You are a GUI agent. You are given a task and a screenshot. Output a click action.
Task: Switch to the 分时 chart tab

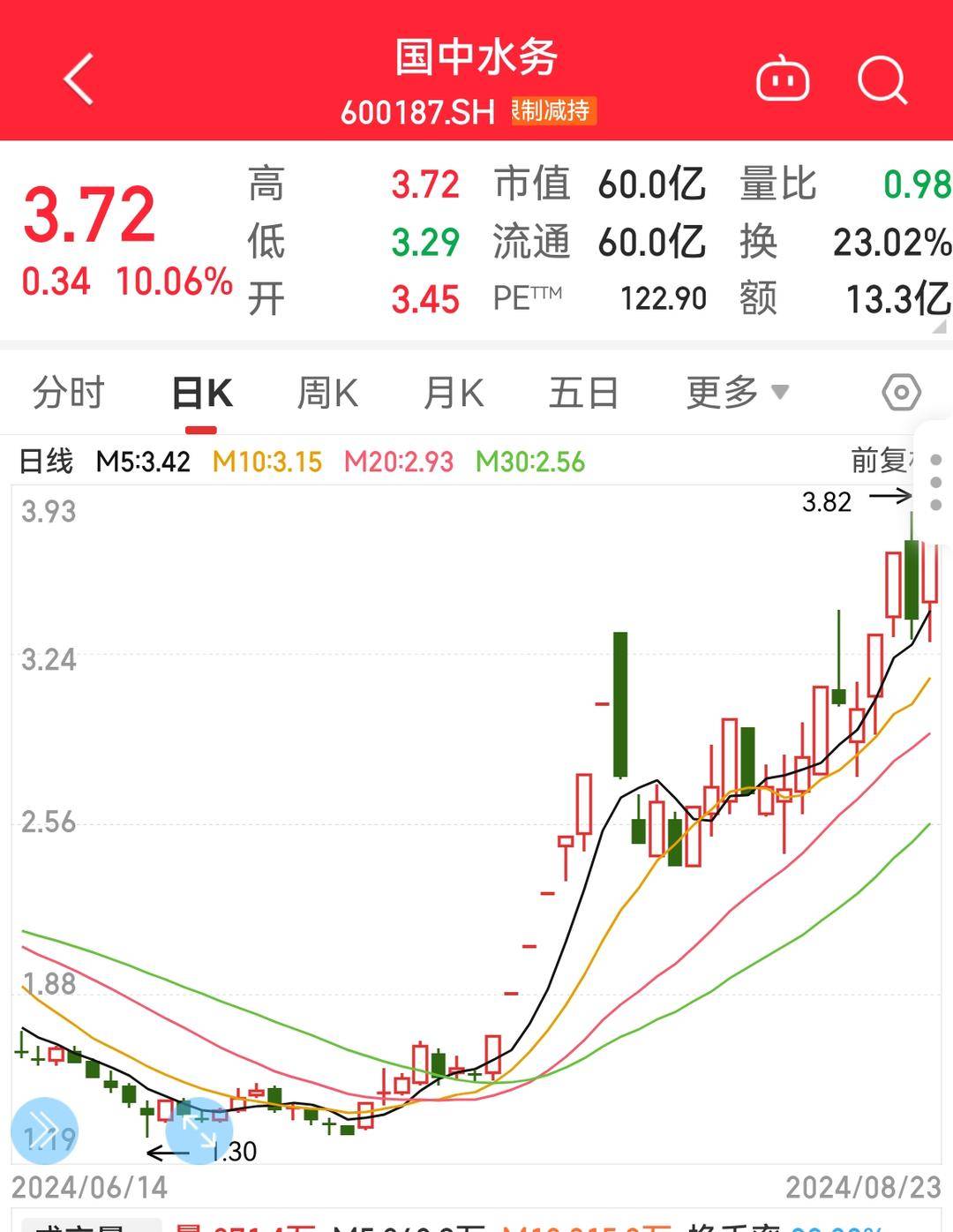click(69, 393)
